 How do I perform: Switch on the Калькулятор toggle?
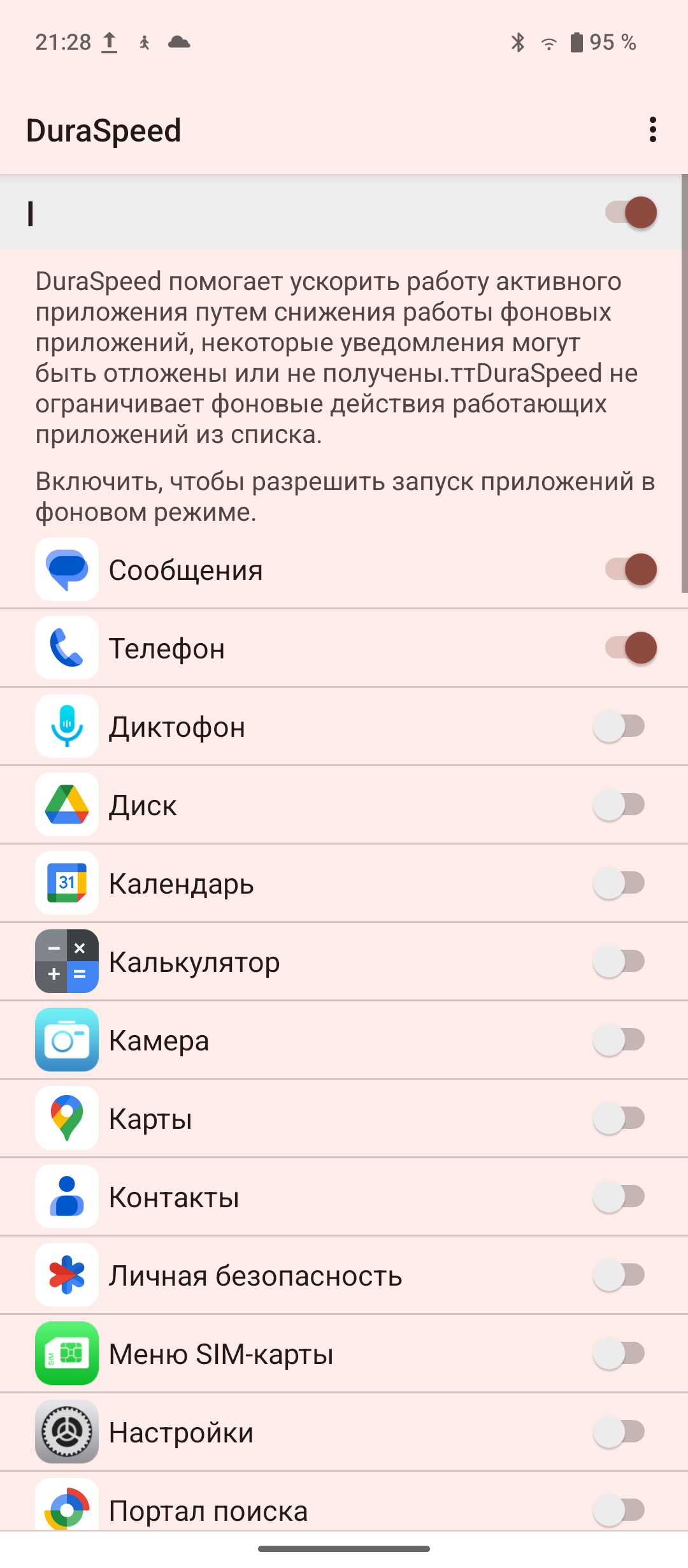tap(619, 962)
